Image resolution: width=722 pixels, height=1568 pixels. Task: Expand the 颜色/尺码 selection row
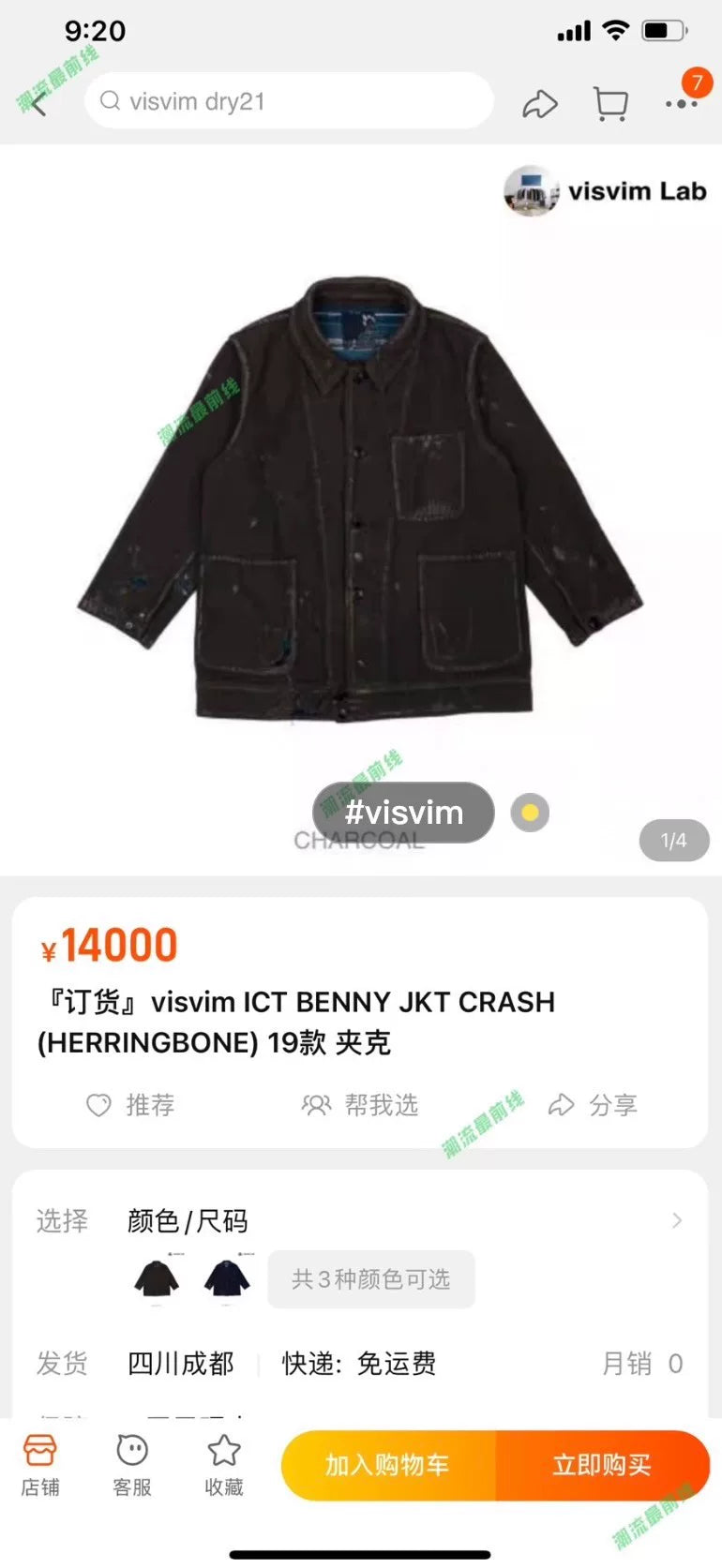676,1220
